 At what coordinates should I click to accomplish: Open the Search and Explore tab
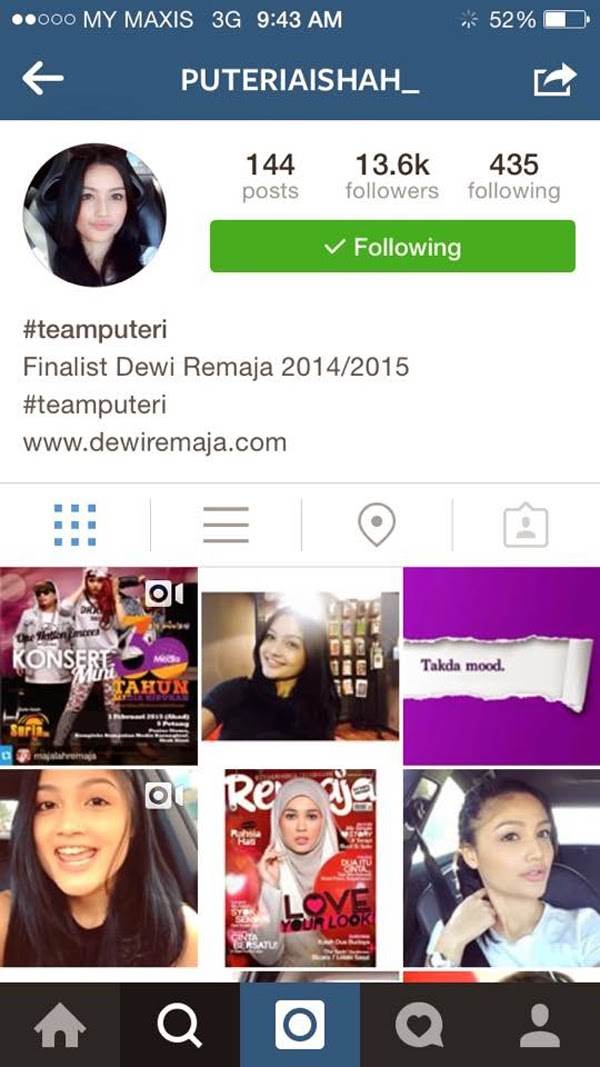click(x=180, y=1025)
